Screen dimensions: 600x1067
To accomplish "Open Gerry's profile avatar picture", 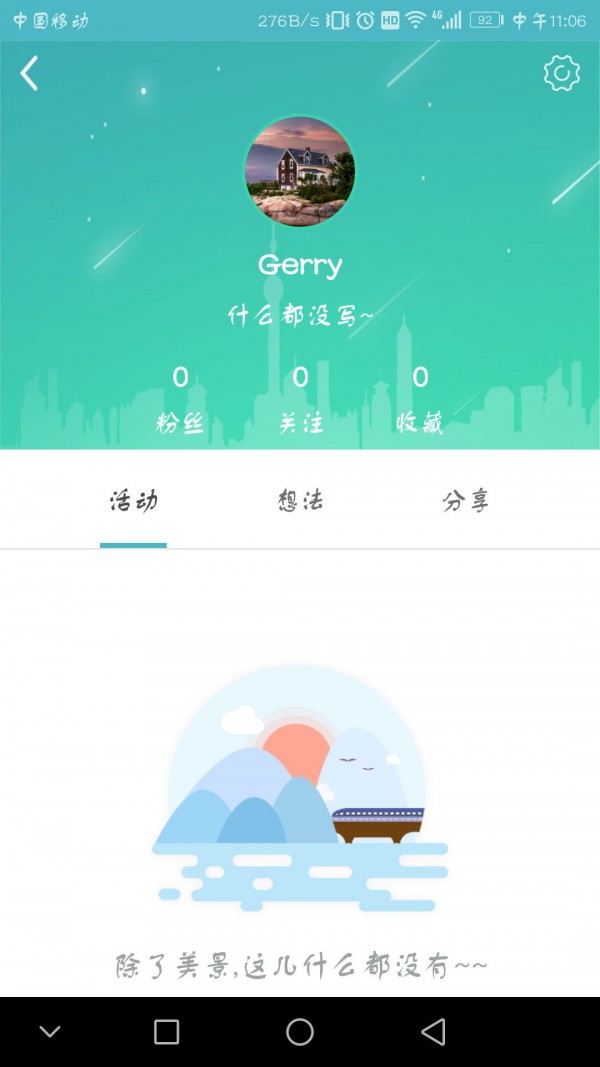I will coord(300,172).
